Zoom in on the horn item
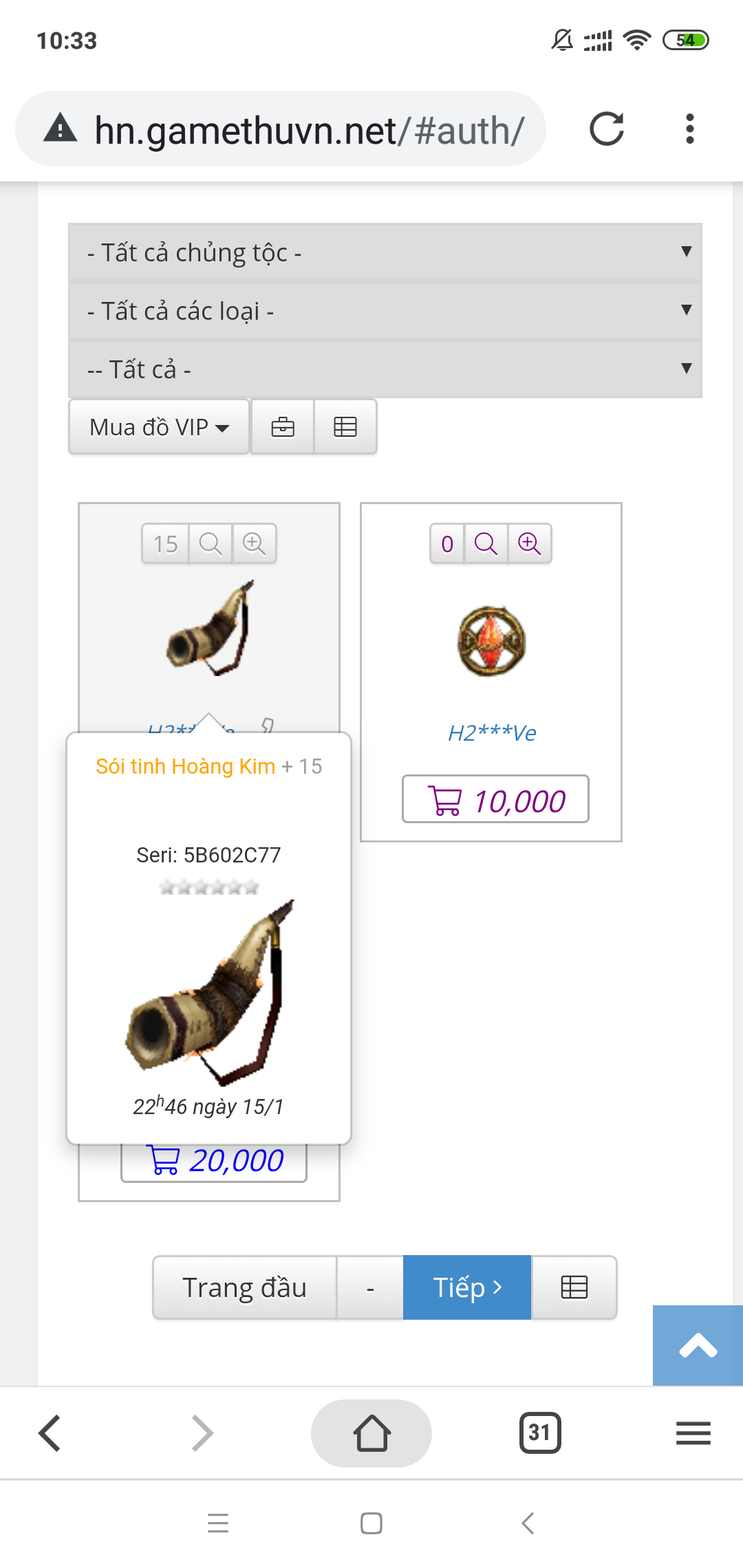The image size is (743, 1568). click(x=254, y=544)
